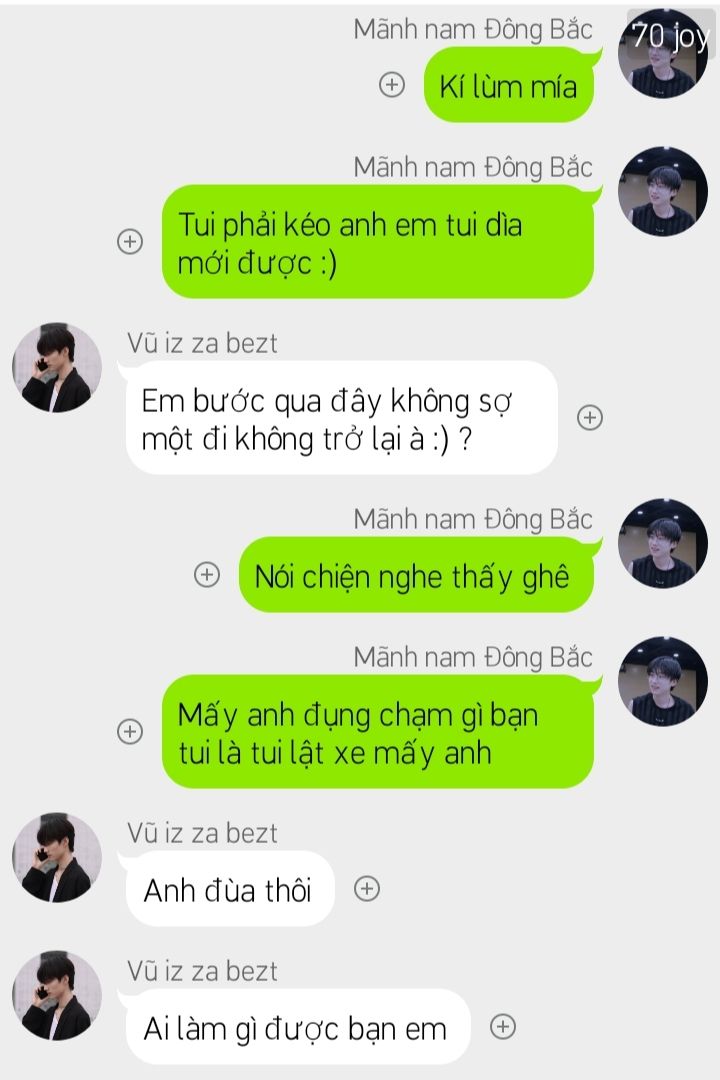
Task: Add reaction to "Ai làm gì được bạn em"
Action: click(x=504, y=1027)
